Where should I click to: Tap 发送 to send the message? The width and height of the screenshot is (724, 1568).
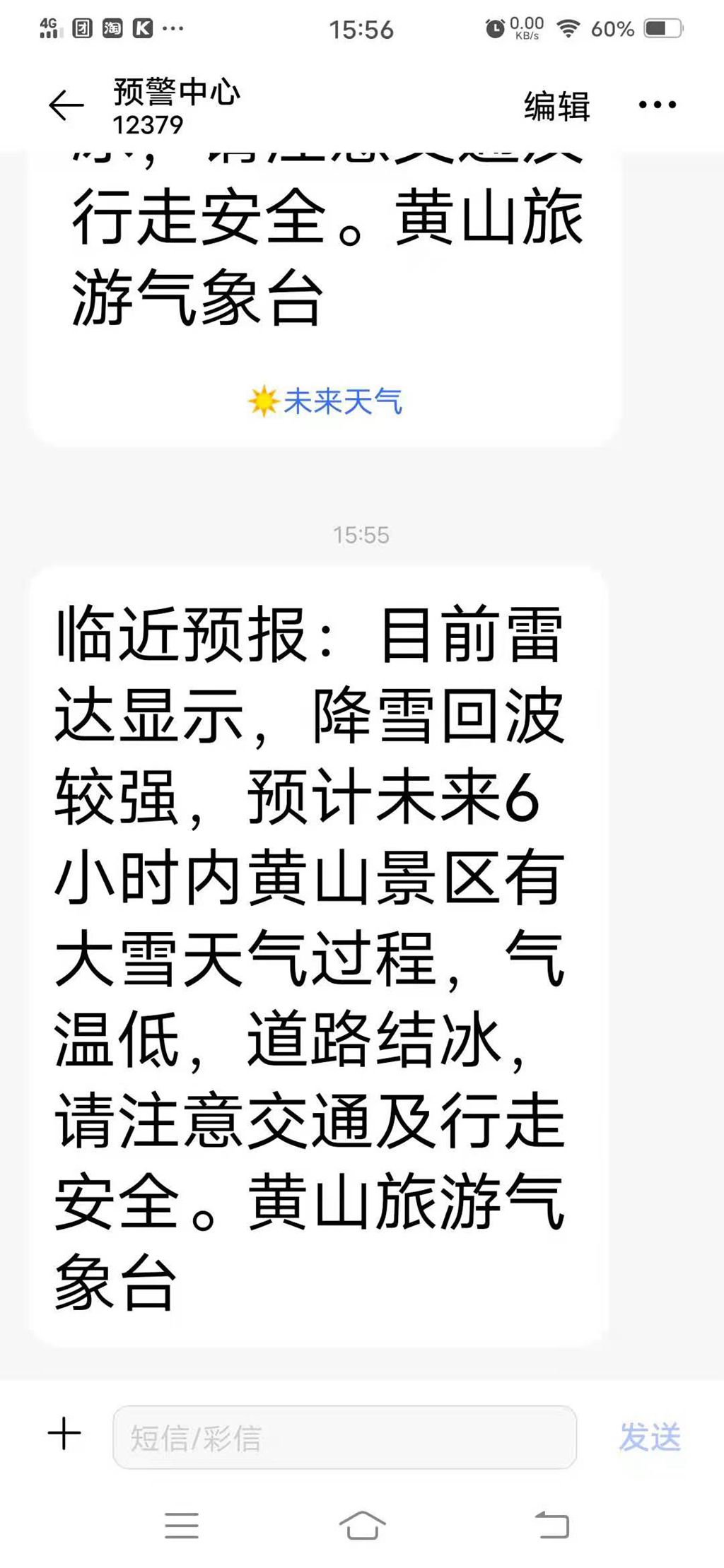[650, 1437]
